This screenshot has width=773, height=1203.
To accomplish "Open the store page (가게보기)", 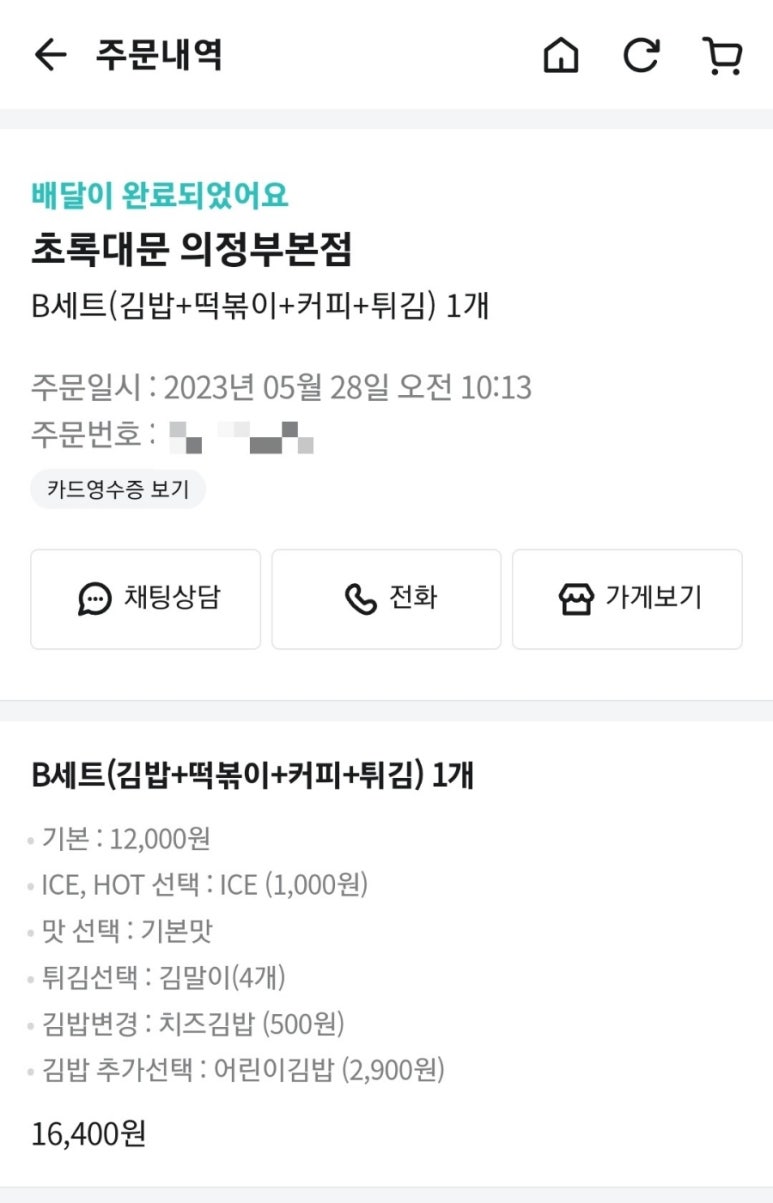I will pos(627,599).
